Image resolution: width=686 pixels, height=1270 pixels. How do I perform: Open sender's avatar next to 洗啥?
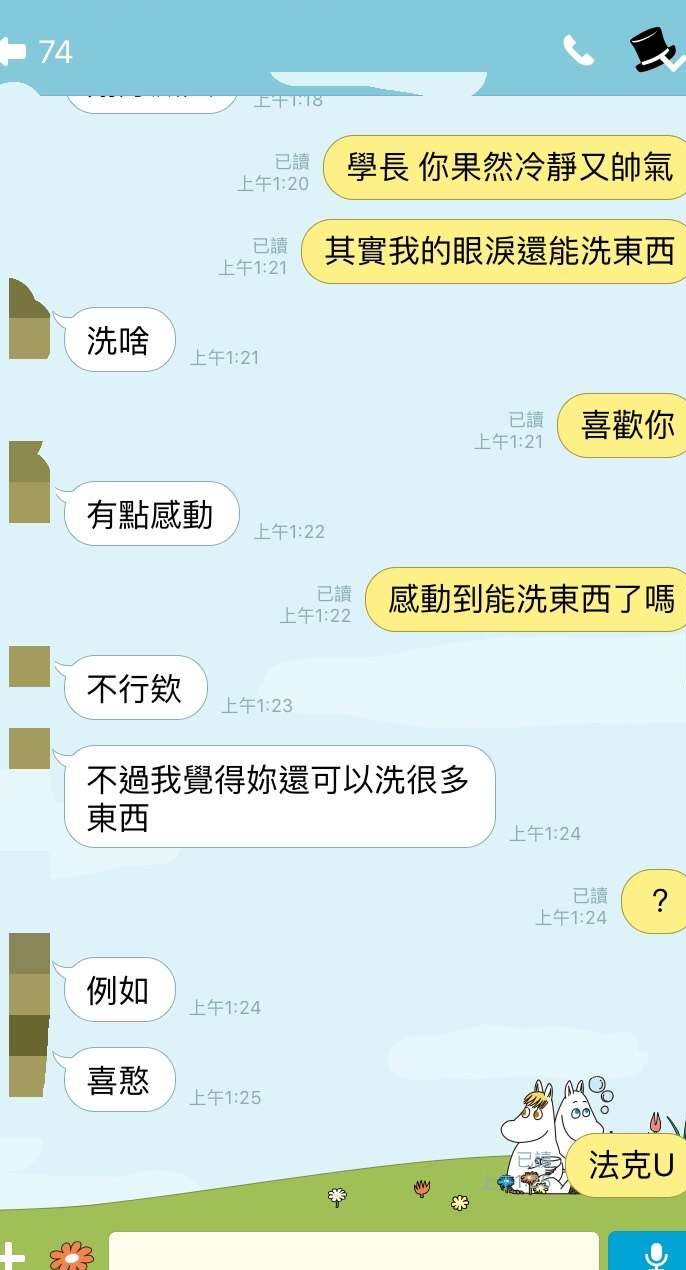pyautogui.click(x=28, y=320)
